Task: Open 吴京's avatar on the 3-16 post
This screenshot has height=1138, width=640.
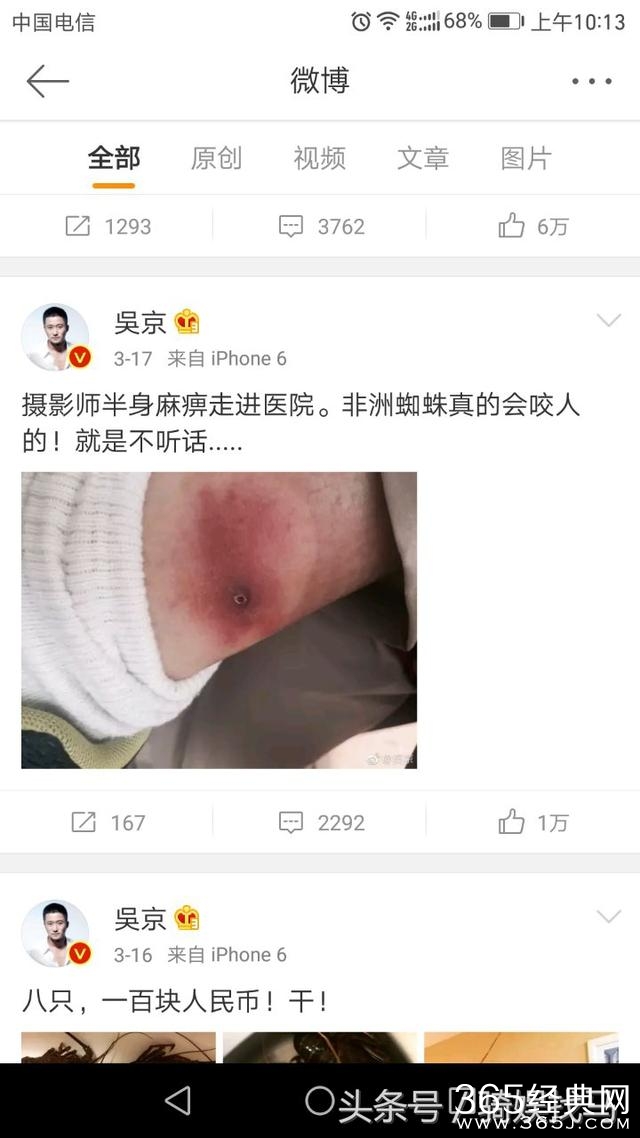Action: pos(55,934)
